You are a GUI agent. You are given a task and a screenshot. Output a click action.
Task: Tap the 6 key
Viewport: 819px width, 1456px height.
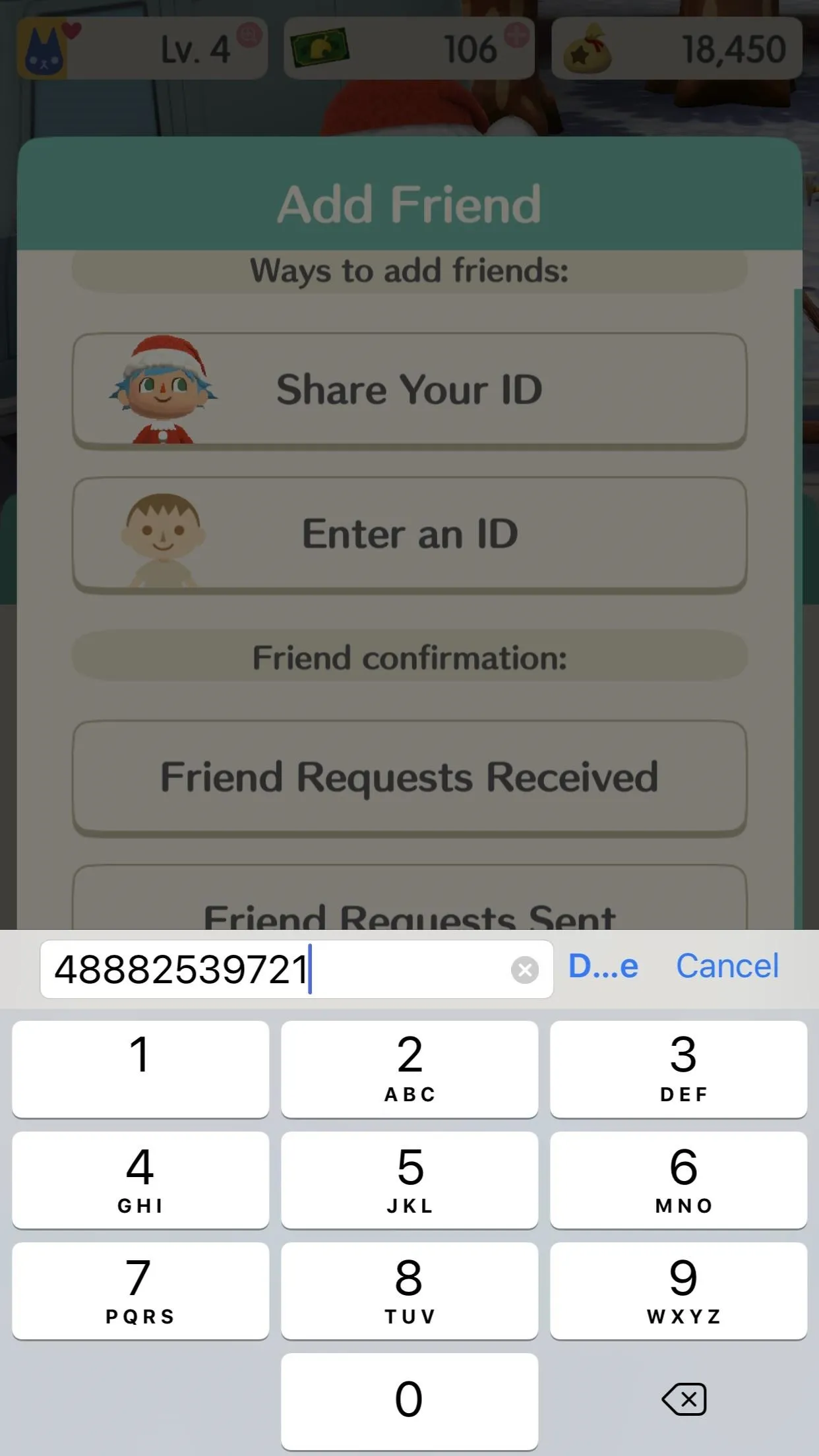pos(679,1180)
